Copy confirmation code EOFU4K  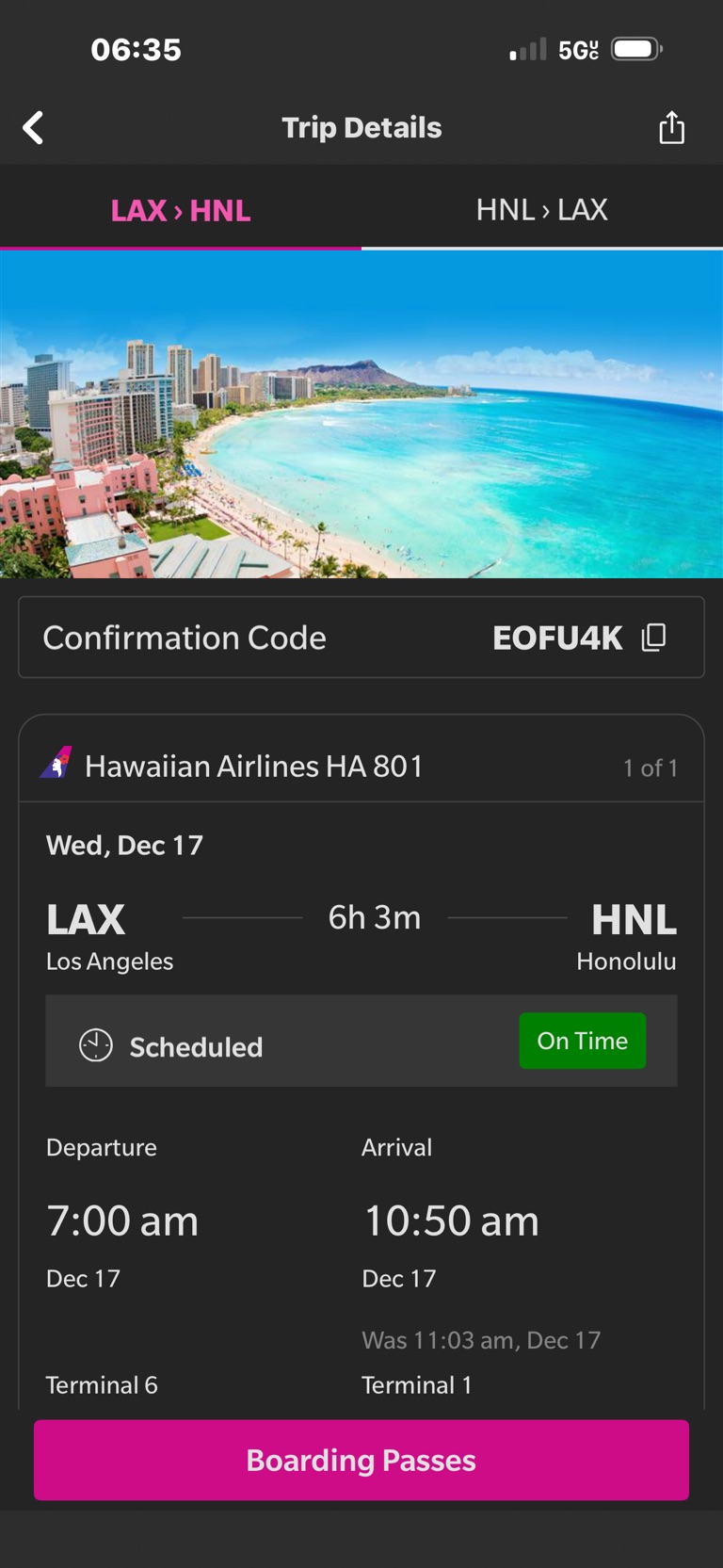[653, 638]
